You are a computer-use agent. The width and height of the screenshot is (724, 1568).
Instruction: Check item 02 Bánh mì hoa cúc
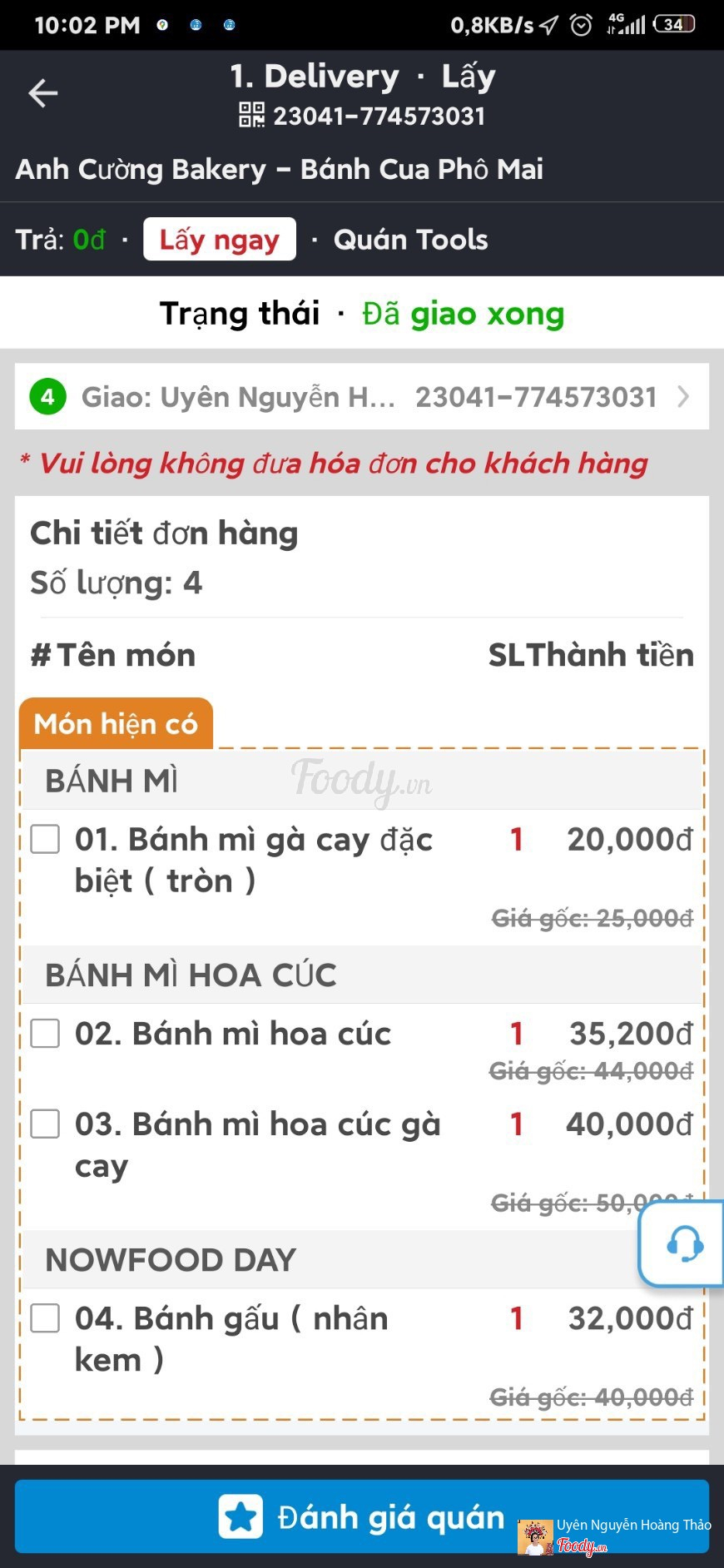(x=45, y=1033)
